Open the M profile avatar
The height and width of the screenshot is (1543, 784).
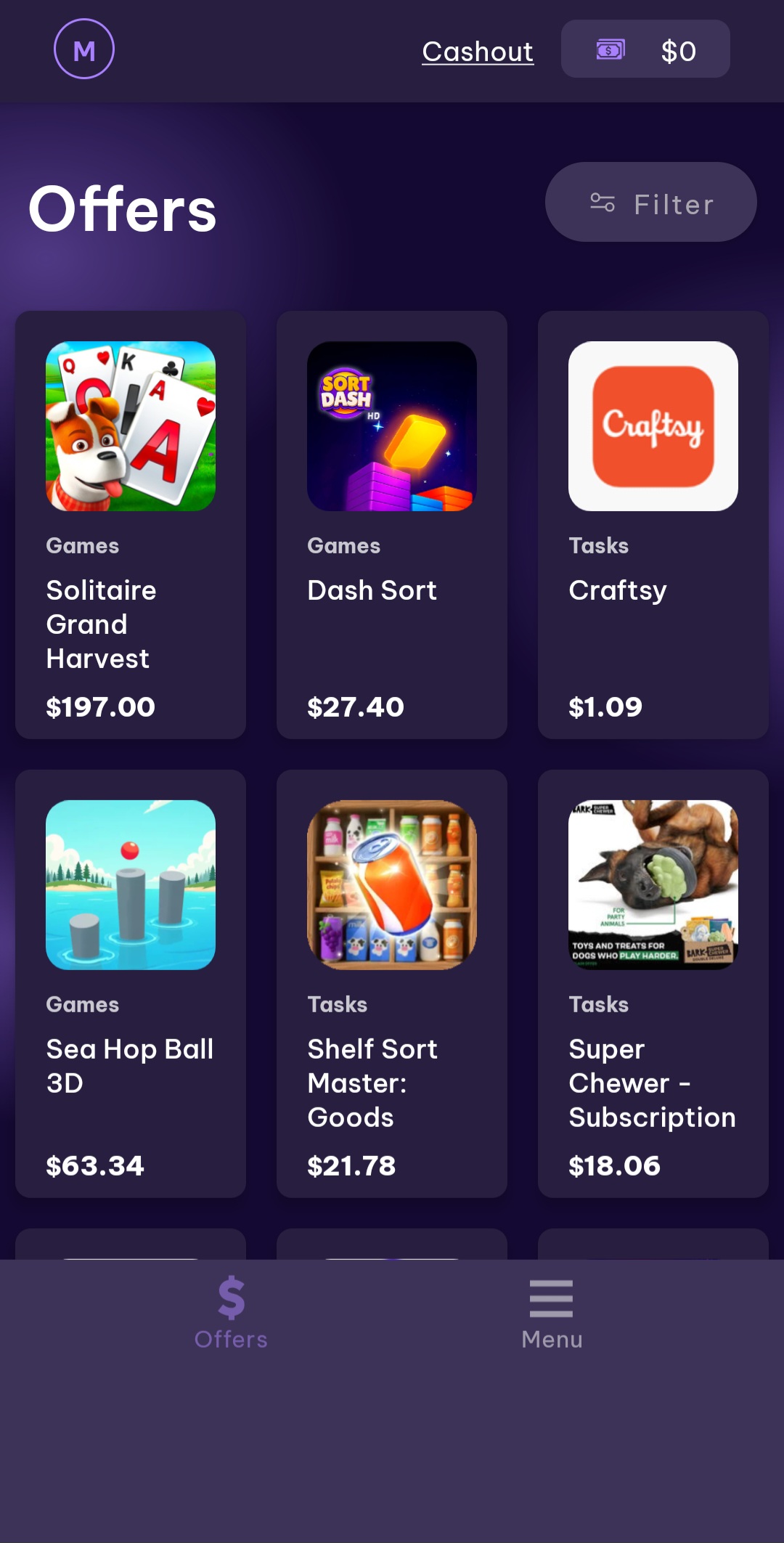coord(84,49)
